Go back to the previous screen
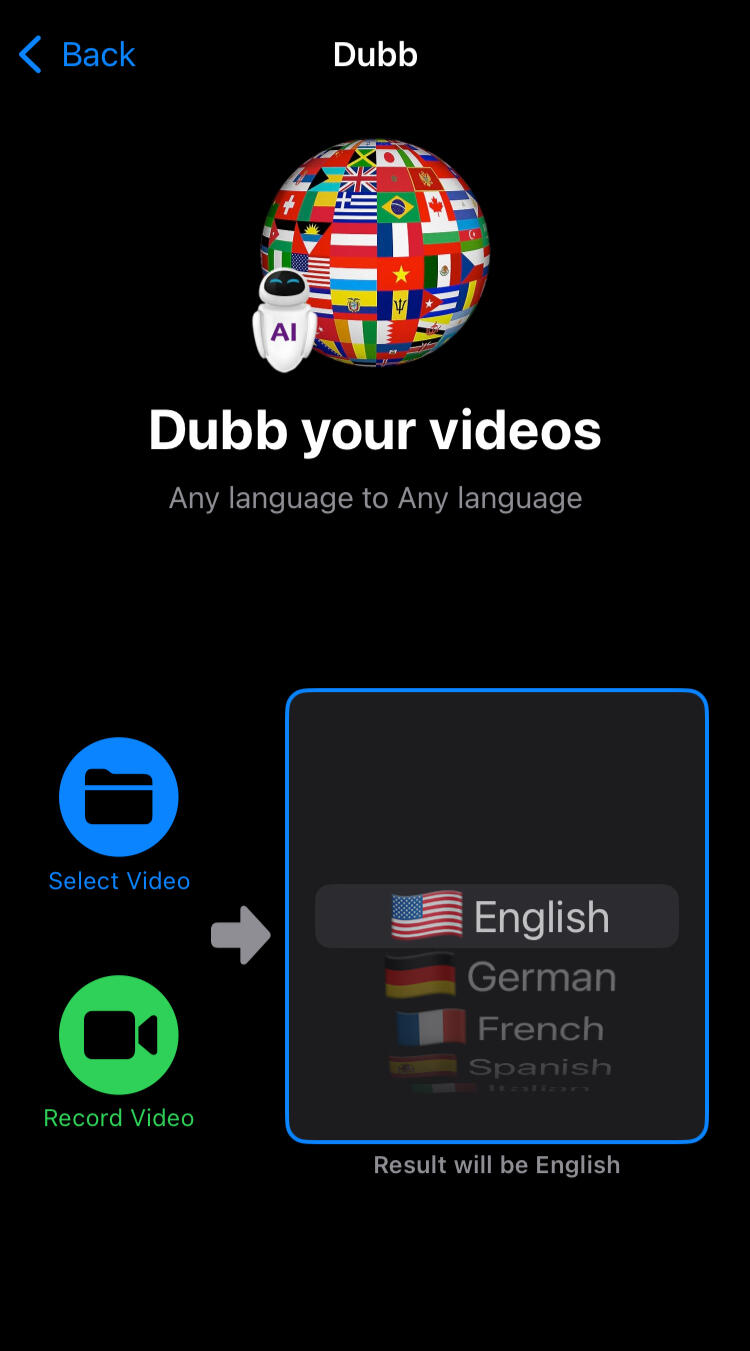 [78, 55]
